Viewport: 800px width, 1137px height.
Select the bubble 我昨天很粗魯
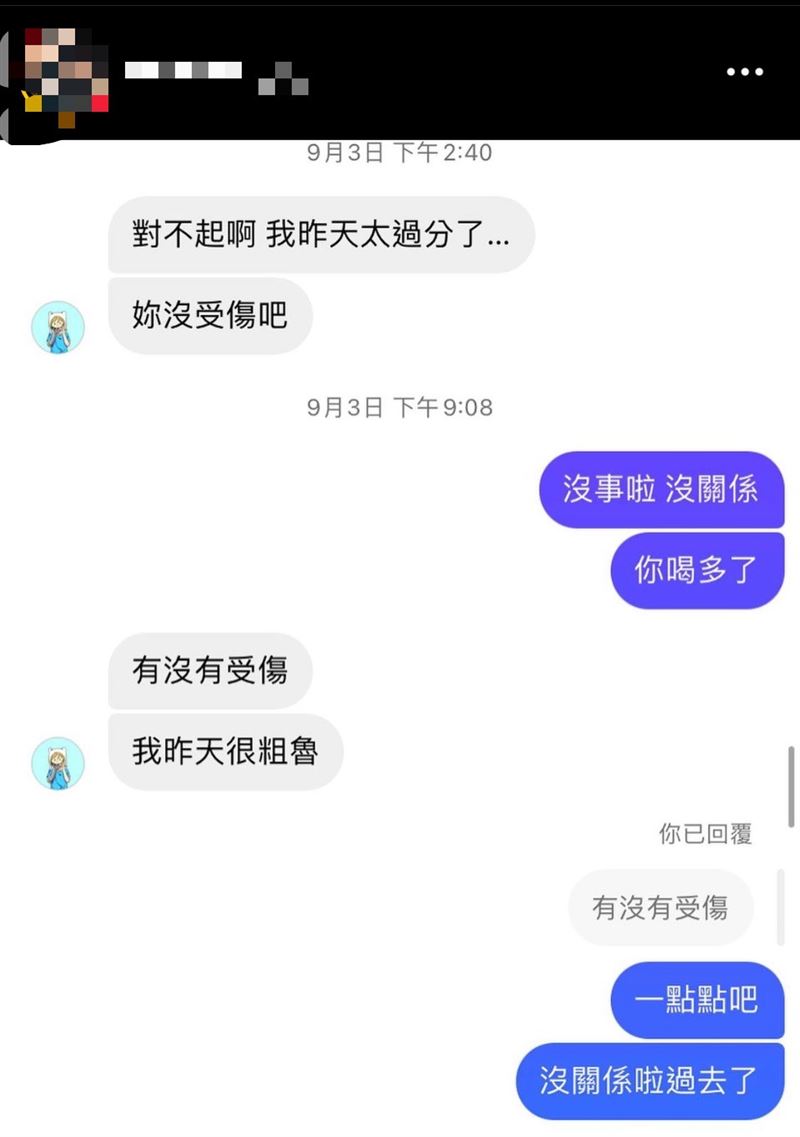tap(224, 753)
